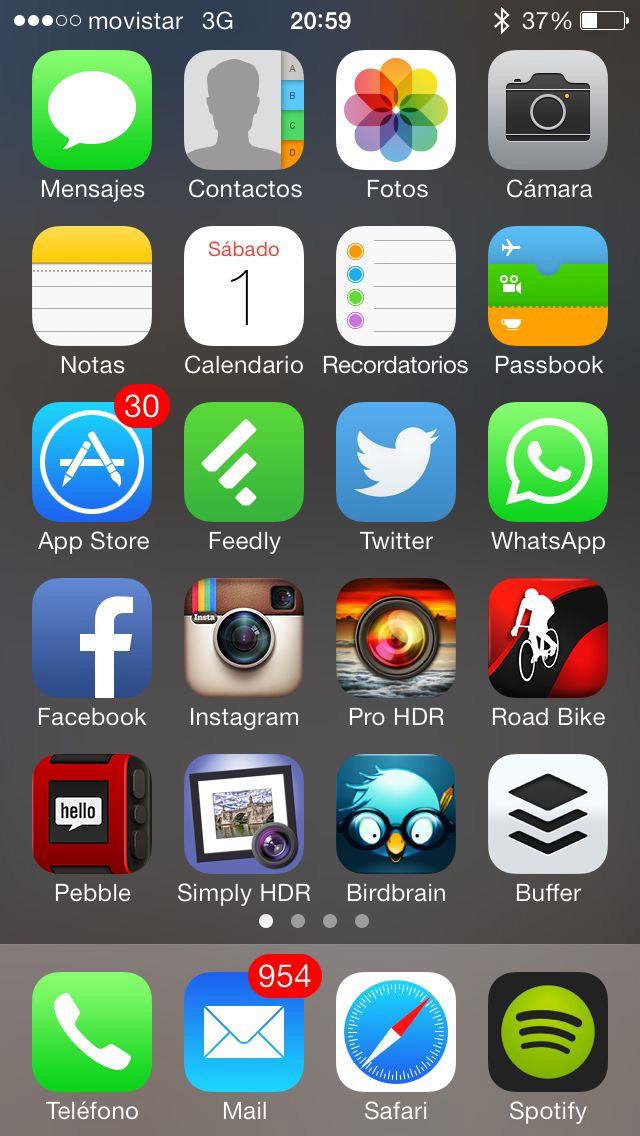Open the Facebook app

(92, 638)
